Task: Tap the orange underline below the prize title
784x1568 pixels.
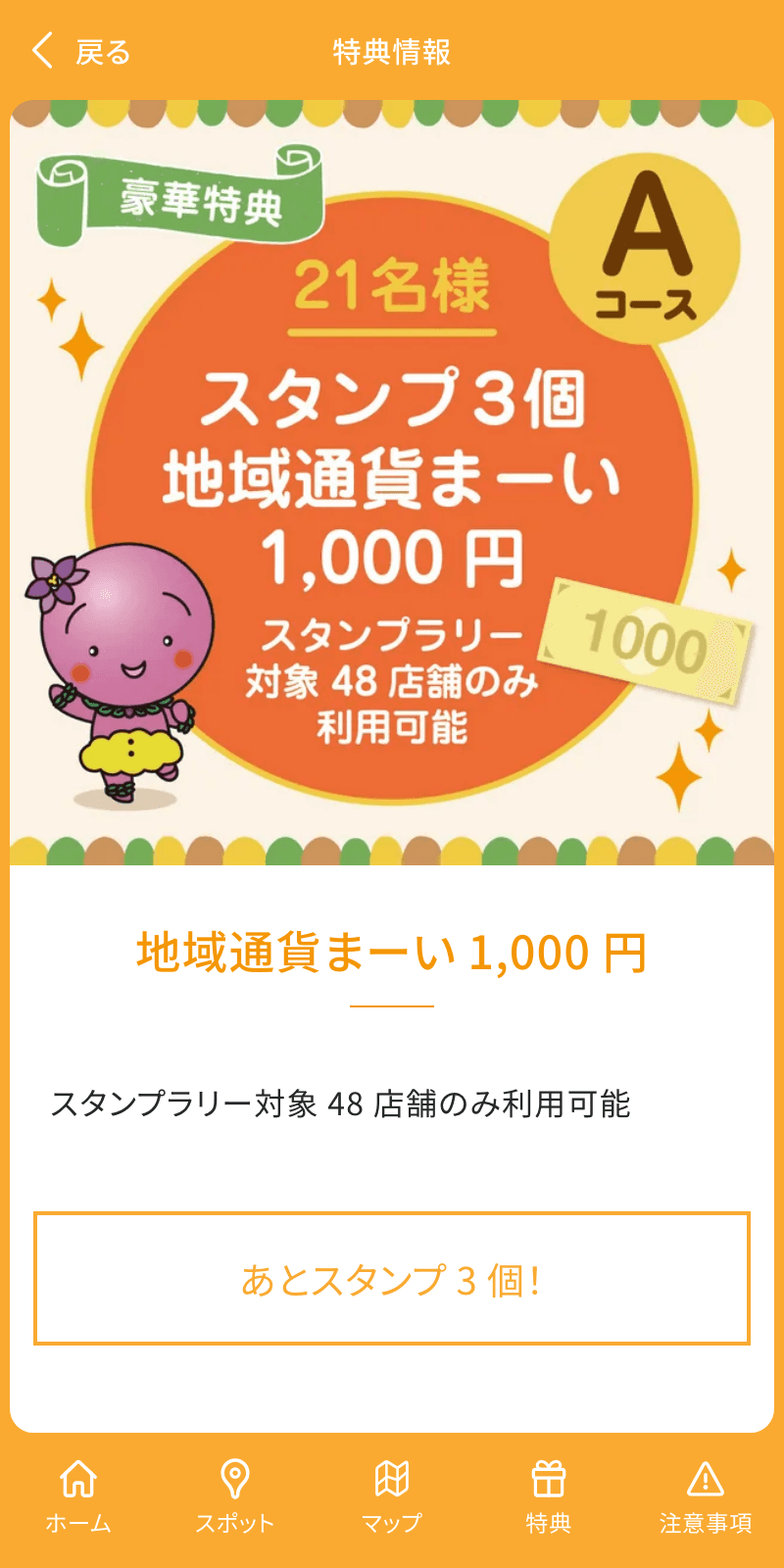Action: click(392, 1004)
